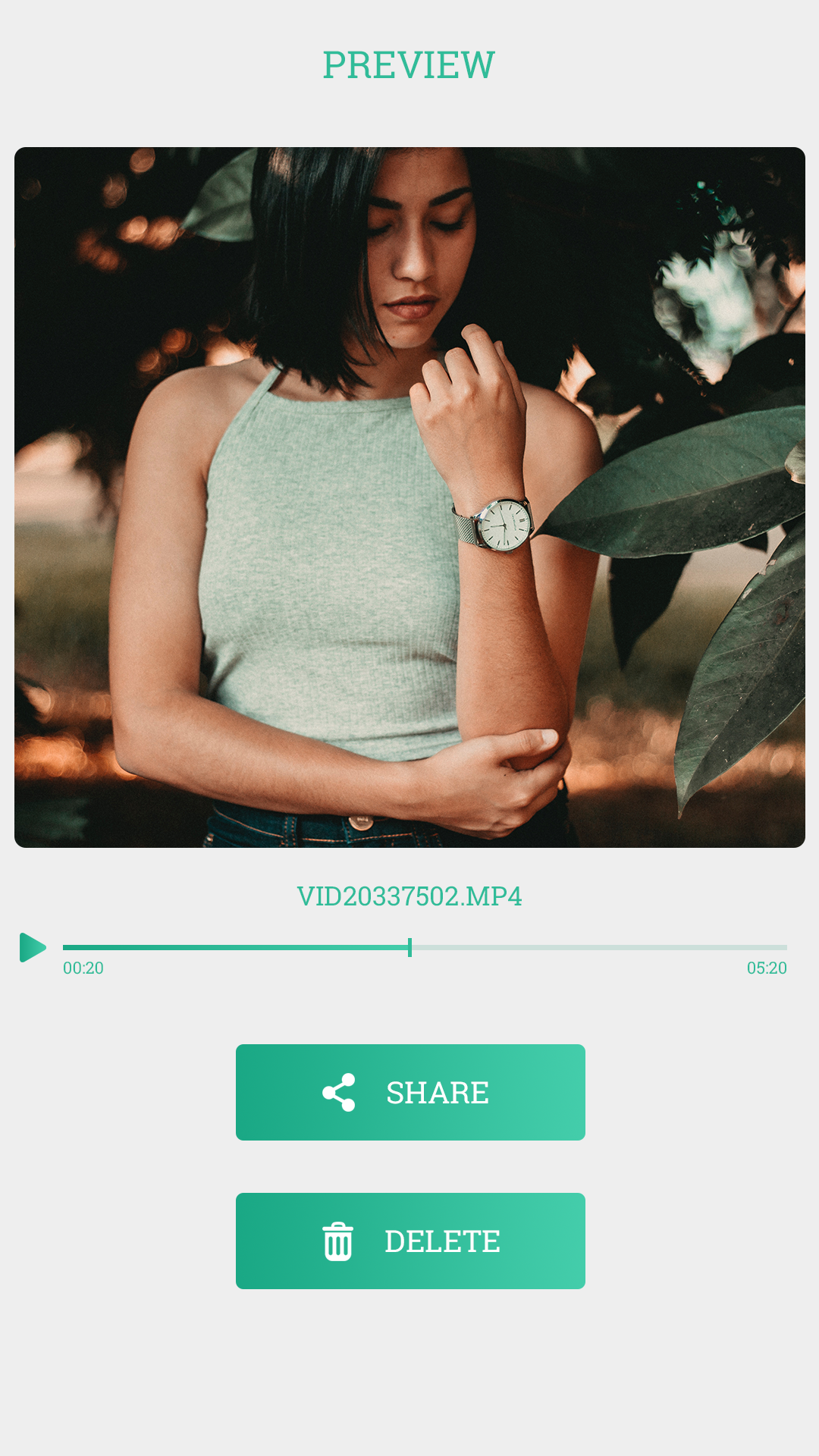Delete the video
Viewport: 819px width, 1456px height.
click(x=410, y=1241)
